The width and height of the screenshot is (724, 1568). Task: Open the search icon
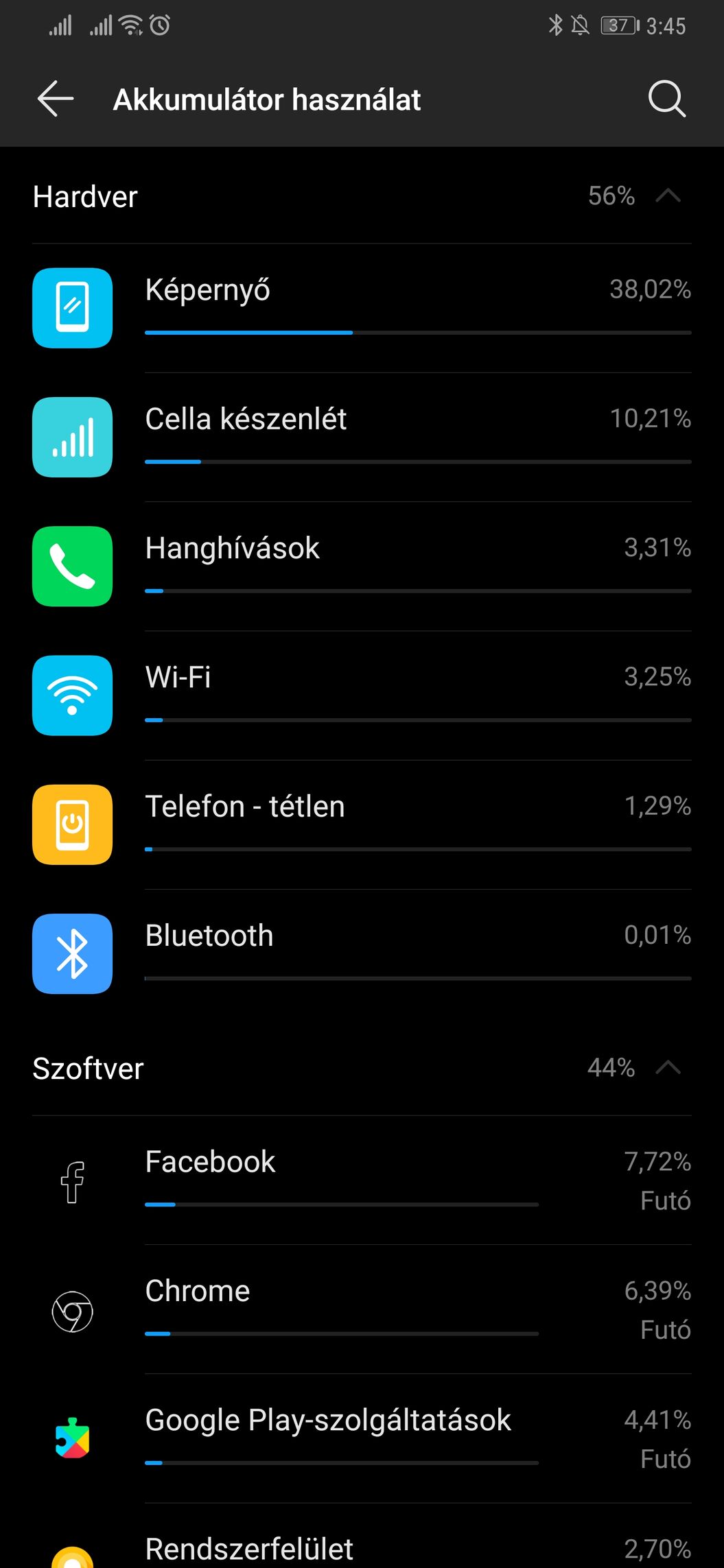click(x=667, y=99)
